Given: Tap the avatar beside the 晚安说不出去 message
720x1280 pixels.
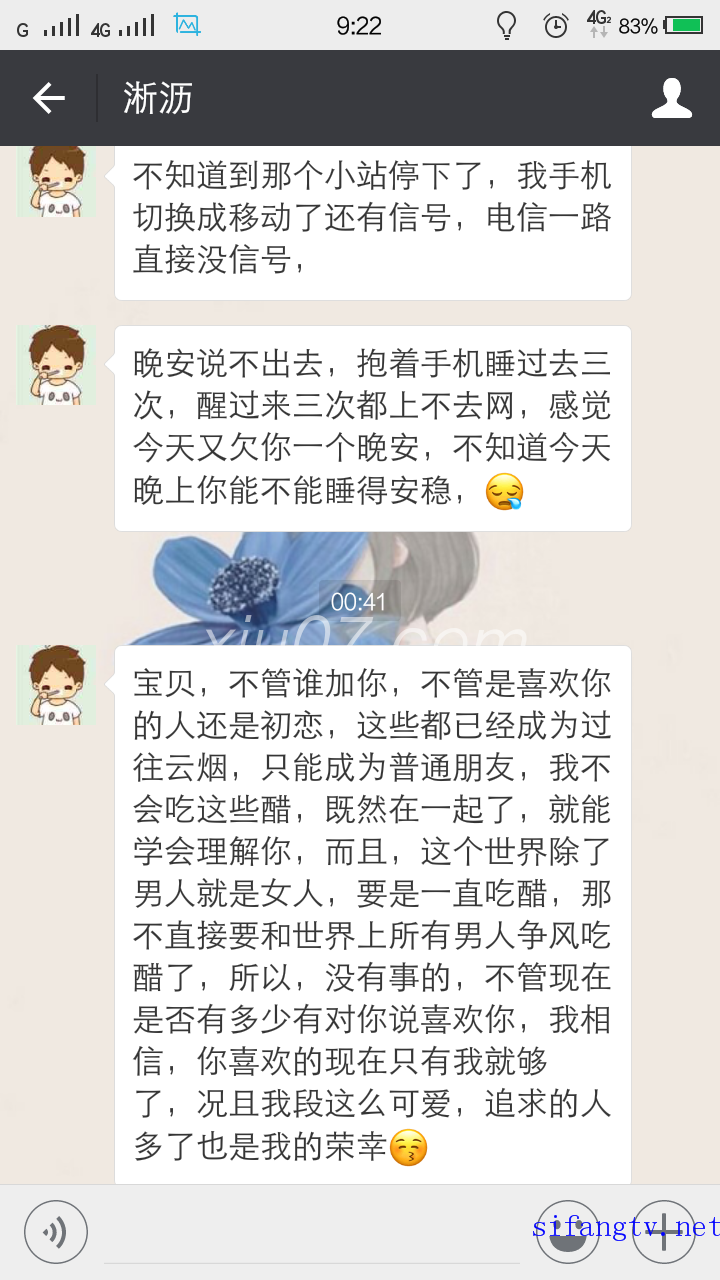Looking at the screenshot, I should coord(56,365).
